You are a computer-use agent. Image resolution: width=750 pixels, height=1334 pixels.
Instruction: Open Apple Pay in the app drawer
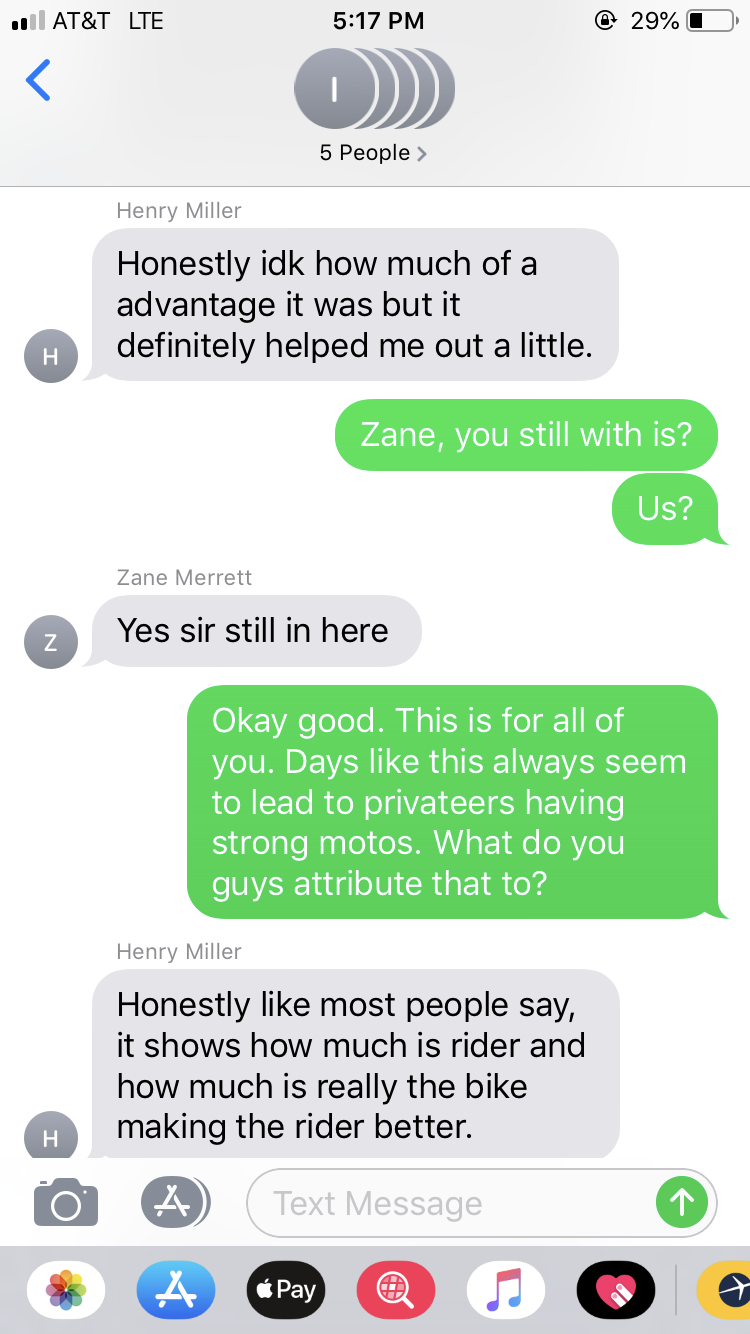coord(285,1290)
